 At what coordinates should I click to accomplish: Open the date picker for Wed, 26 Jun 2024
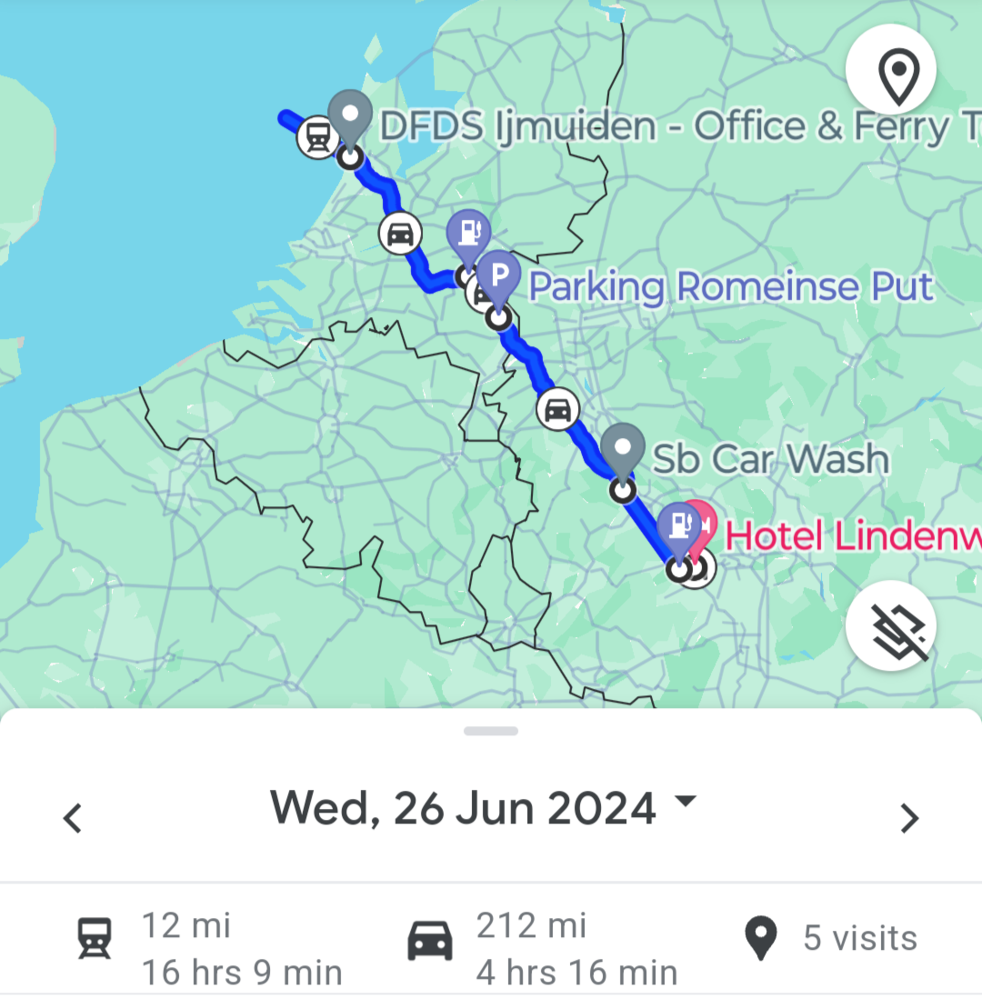482,808
